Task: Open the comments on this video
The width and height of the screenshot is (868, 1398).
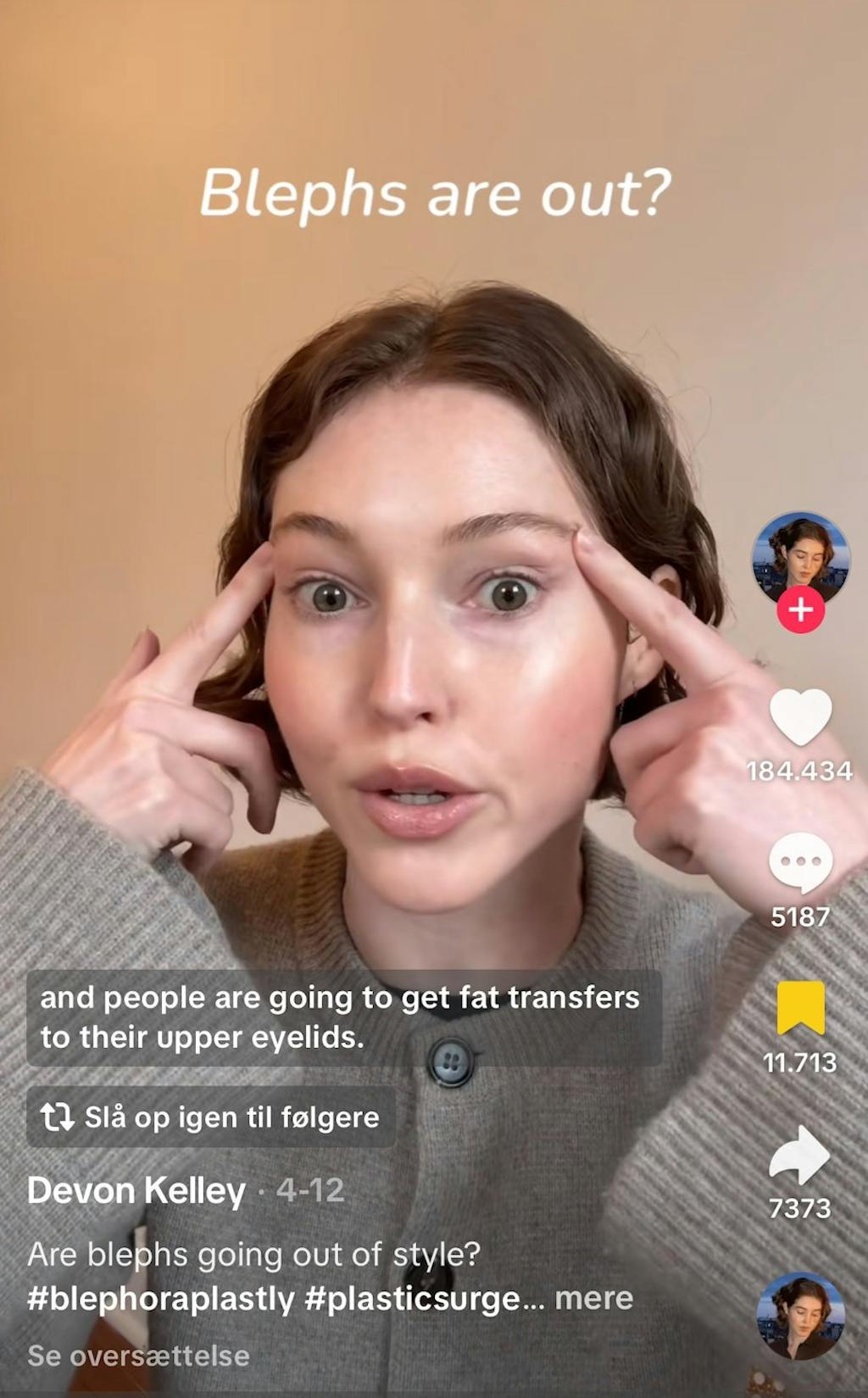Action: point(800,862)
